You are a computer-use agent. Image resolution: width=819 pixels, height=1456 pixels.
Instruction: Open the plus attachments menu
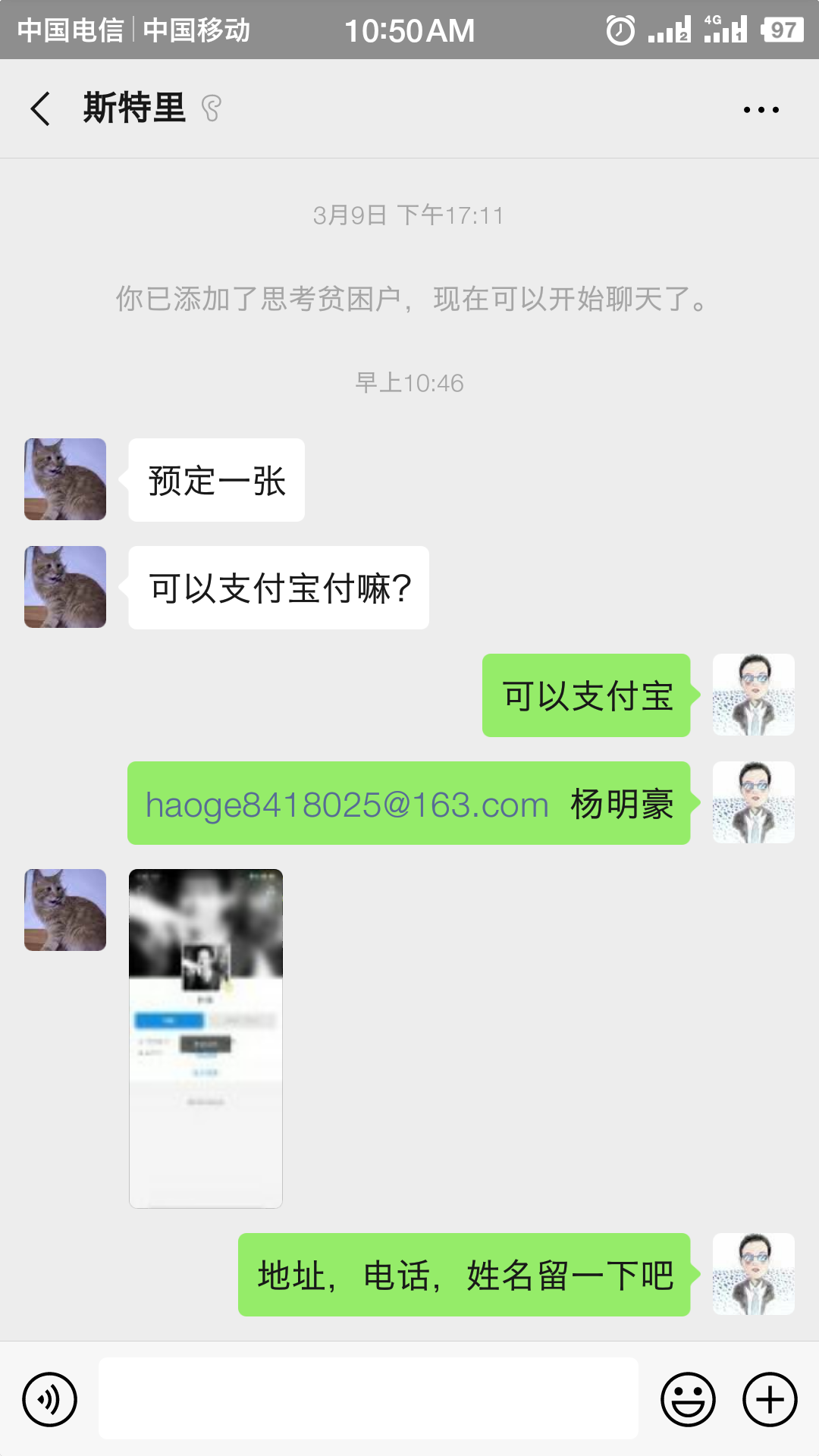coord(770,1399)
